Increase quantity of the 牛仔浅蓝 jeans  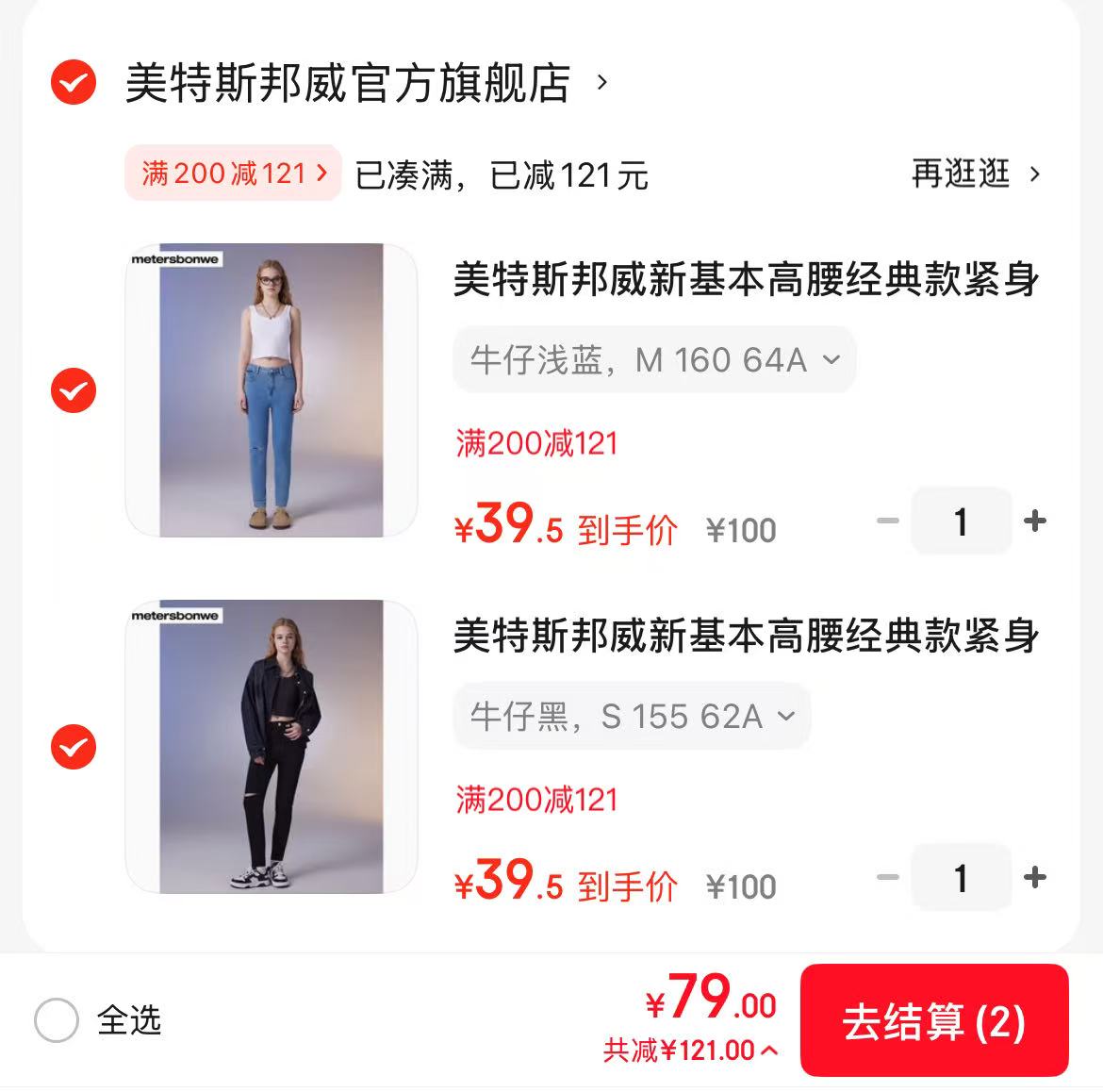point(1035,521)
